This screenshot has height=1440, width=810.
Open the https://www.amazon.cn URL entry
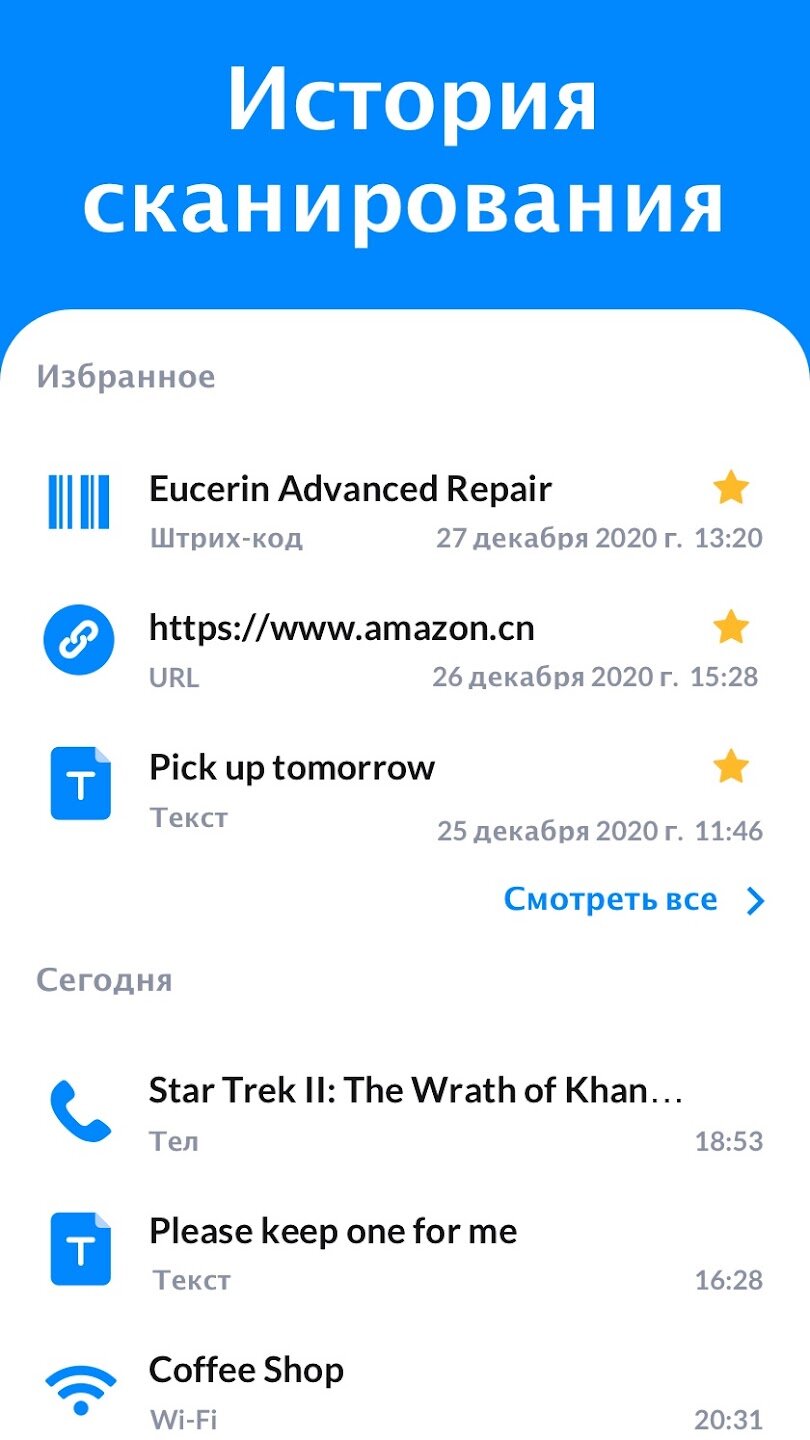[x=405, y=651]
